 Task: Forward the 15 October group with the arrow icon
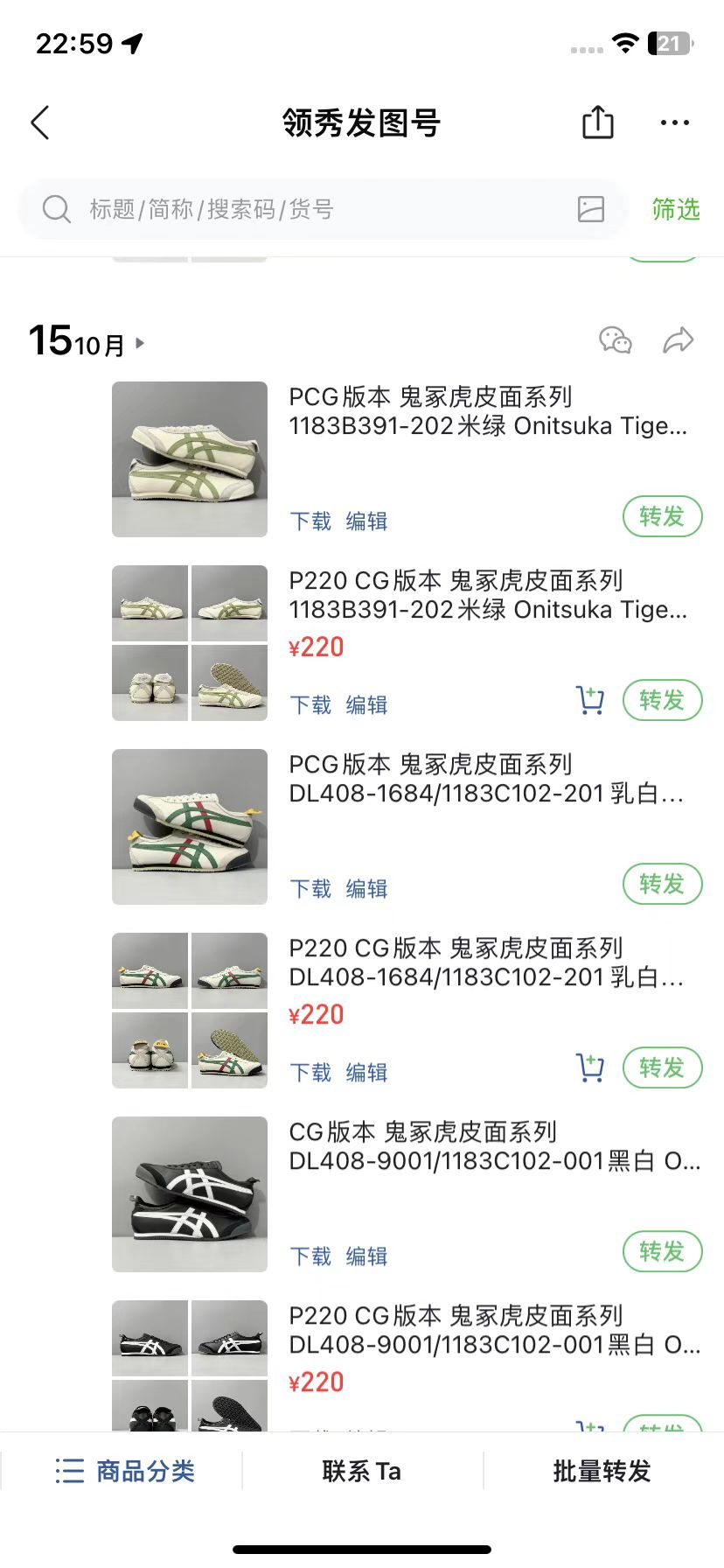(679, 339)
